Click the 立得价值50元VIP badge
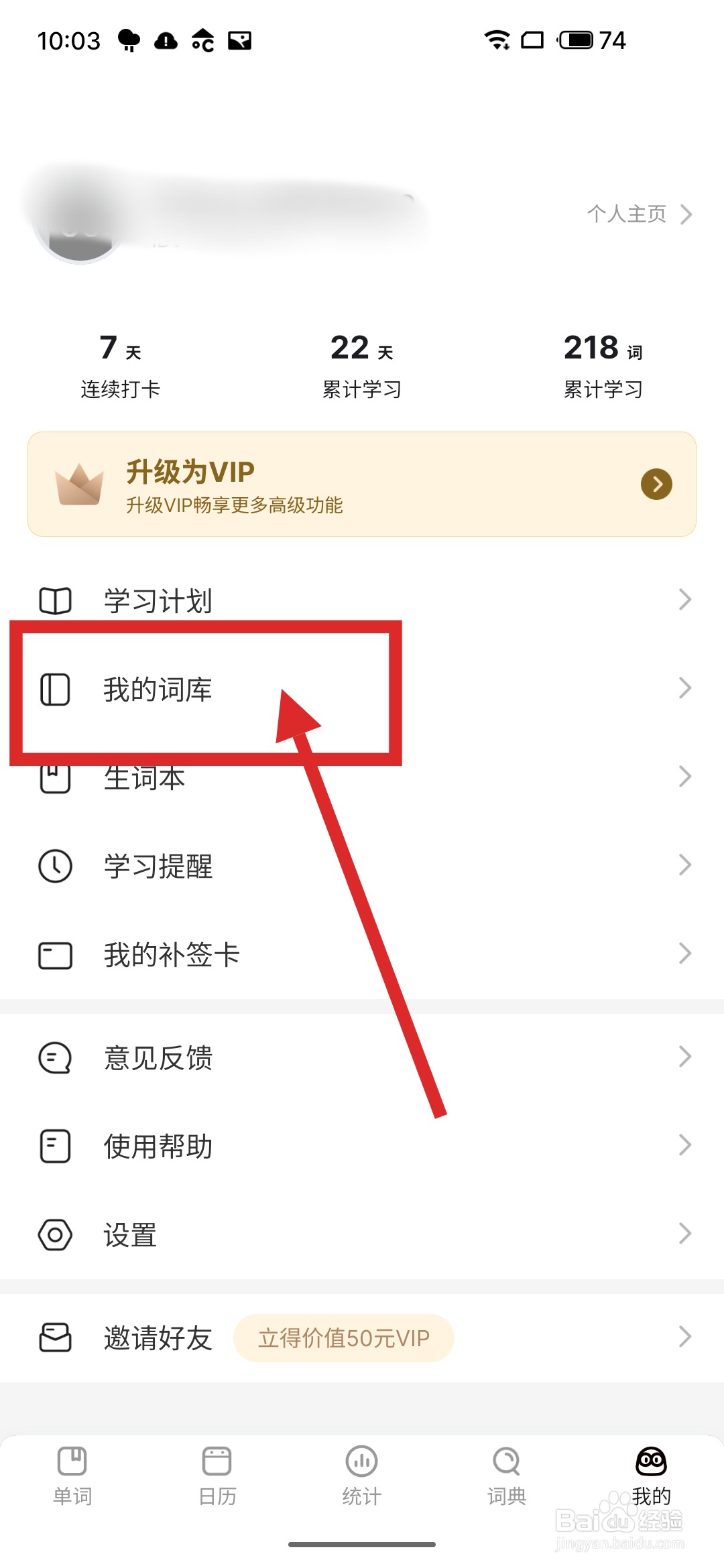Image resolution: width=724 pixels, height=1568 pixels. 343,1337
